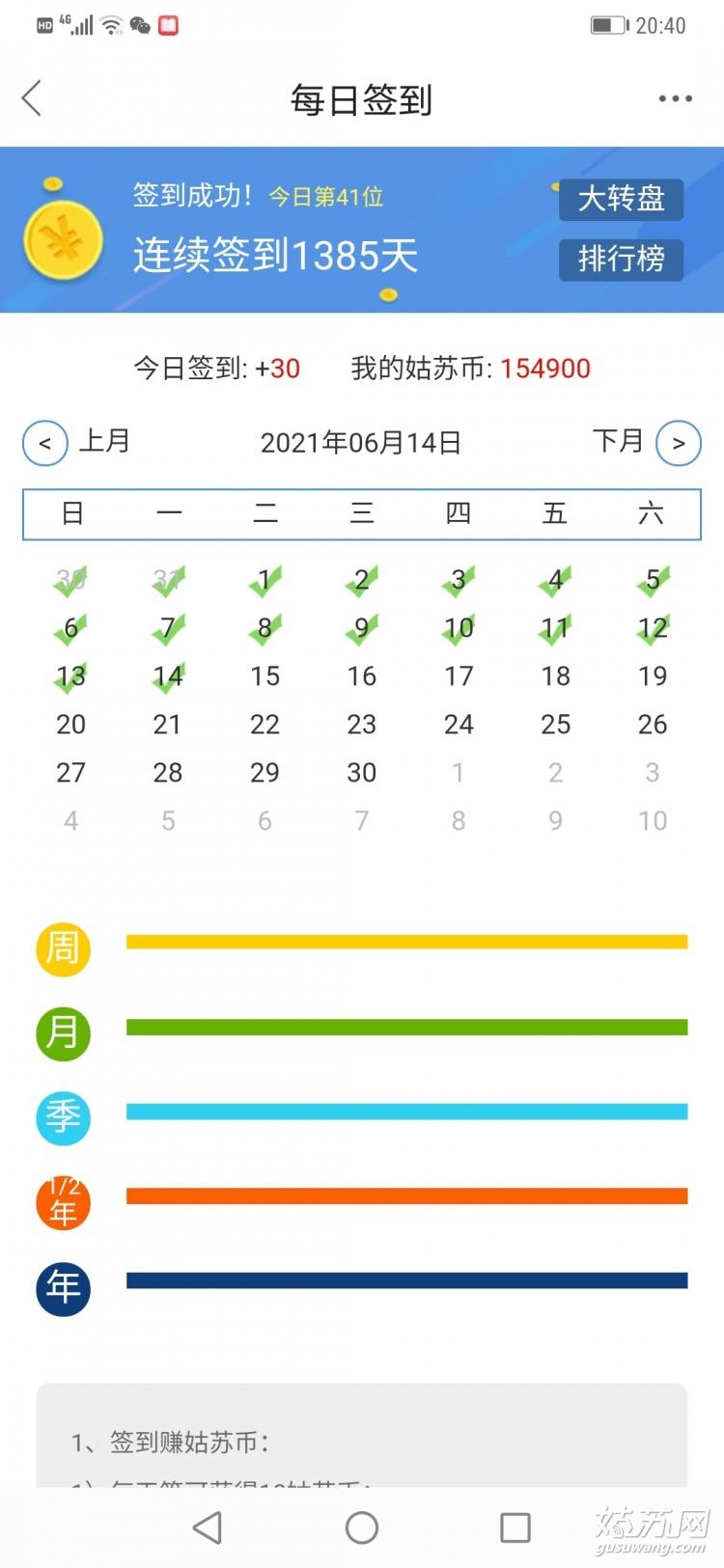Open the recent apps view
Screen dimensions: 724x1568
coord(515,1527)
